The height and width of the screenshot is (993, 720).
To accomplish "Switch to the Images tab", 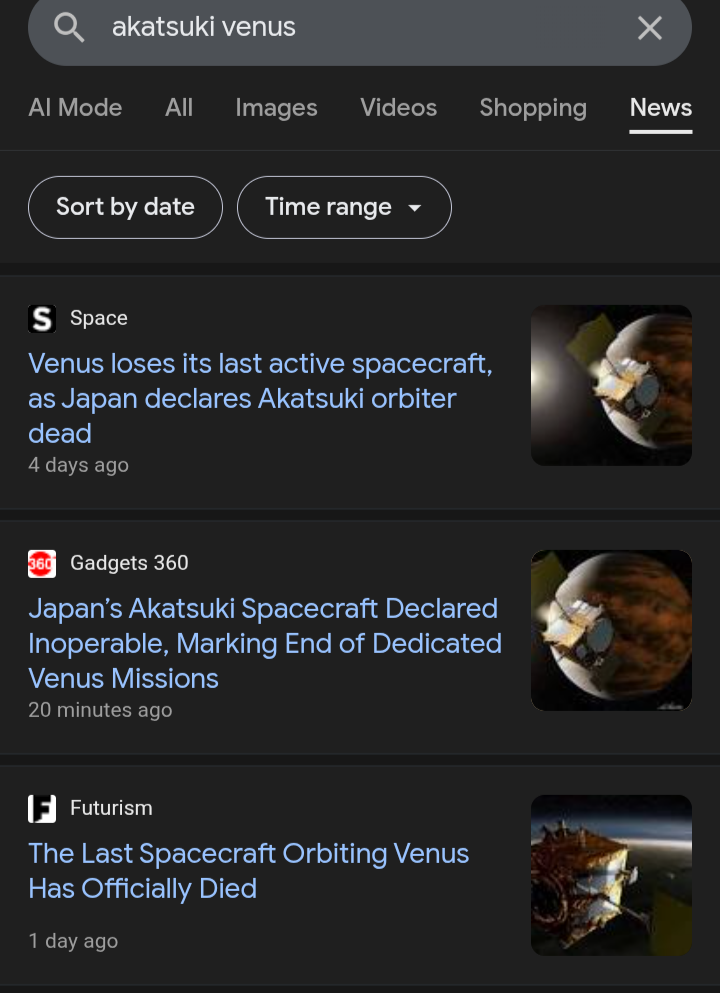I will coord(276,108).
